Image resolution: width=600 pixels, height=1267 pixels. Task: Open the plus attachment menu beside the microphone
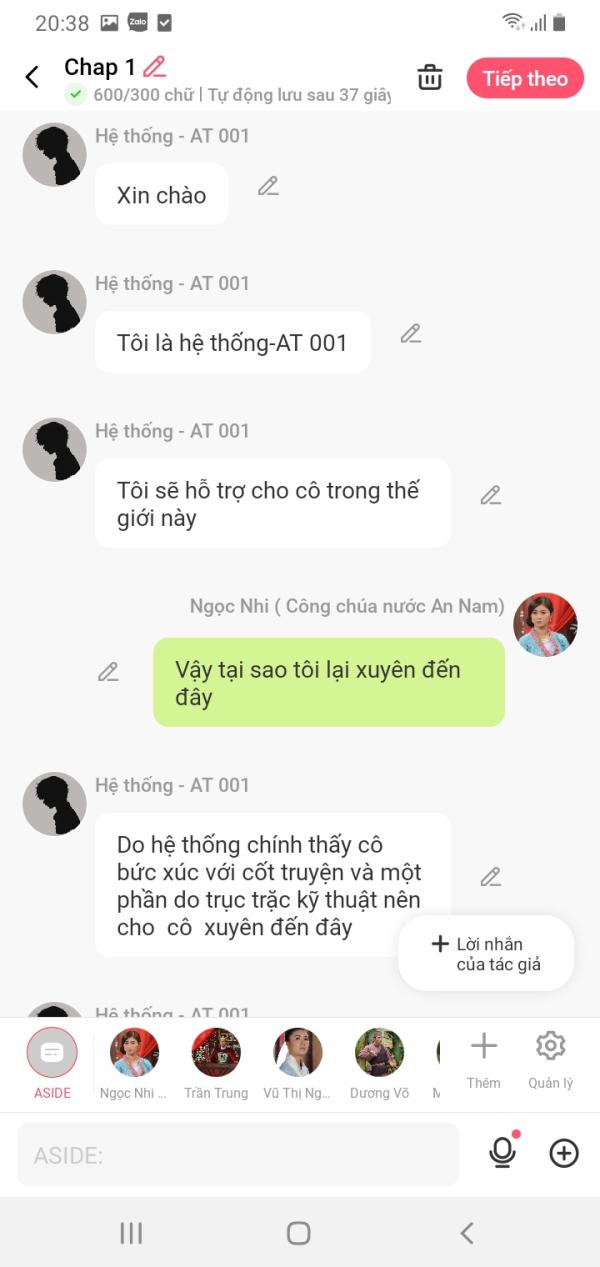point(564,1153)
